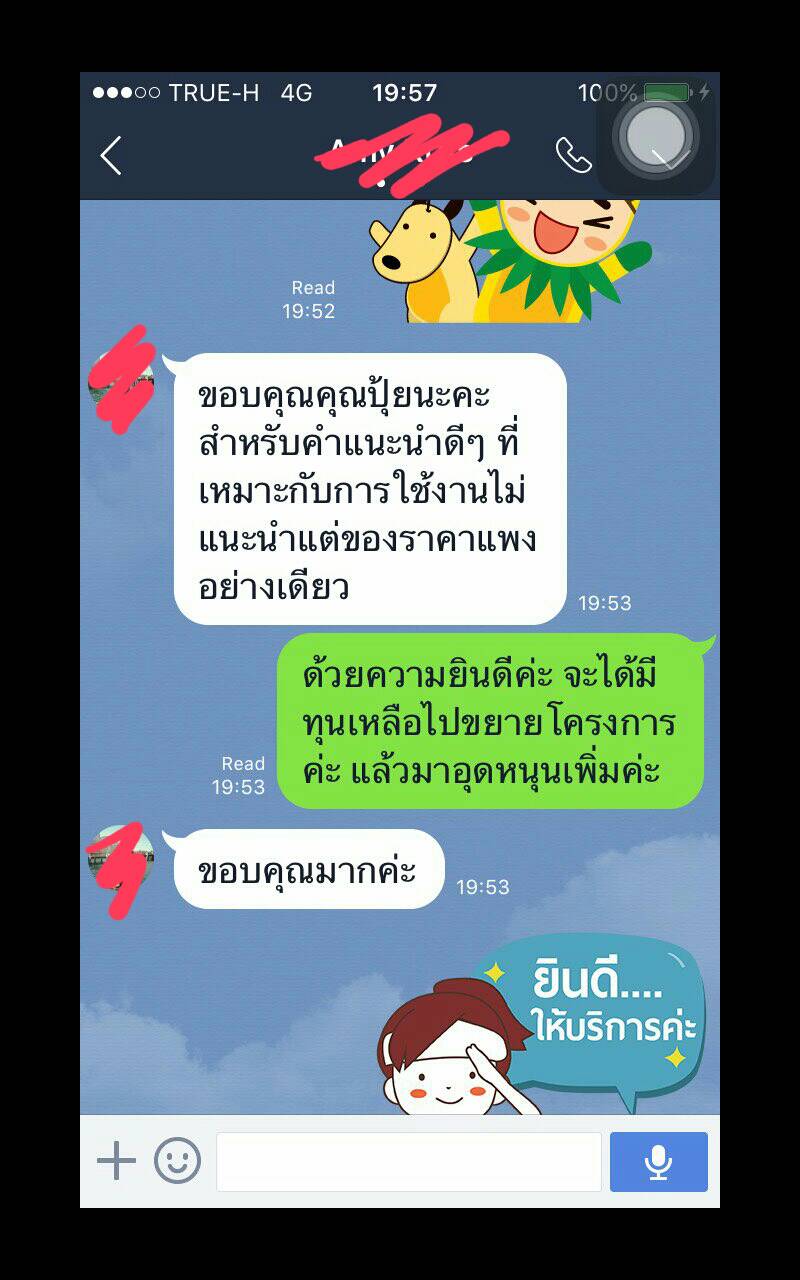
Task: Open the AssistiveTouch floating button
Action: point(655,137)
